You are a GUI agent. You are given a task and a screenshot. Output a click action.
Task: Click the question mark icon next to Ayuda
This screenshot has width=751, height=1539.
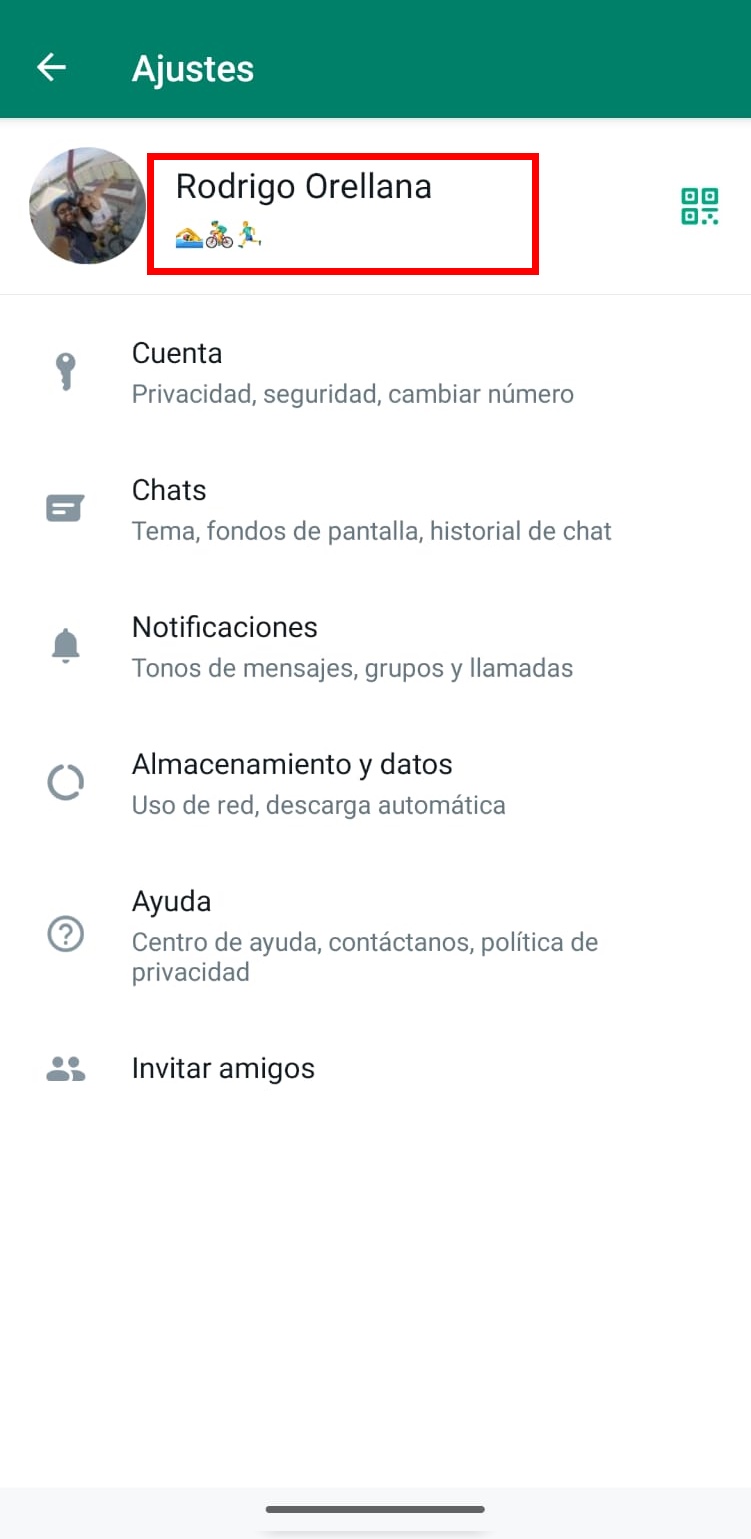pos(65,935)
